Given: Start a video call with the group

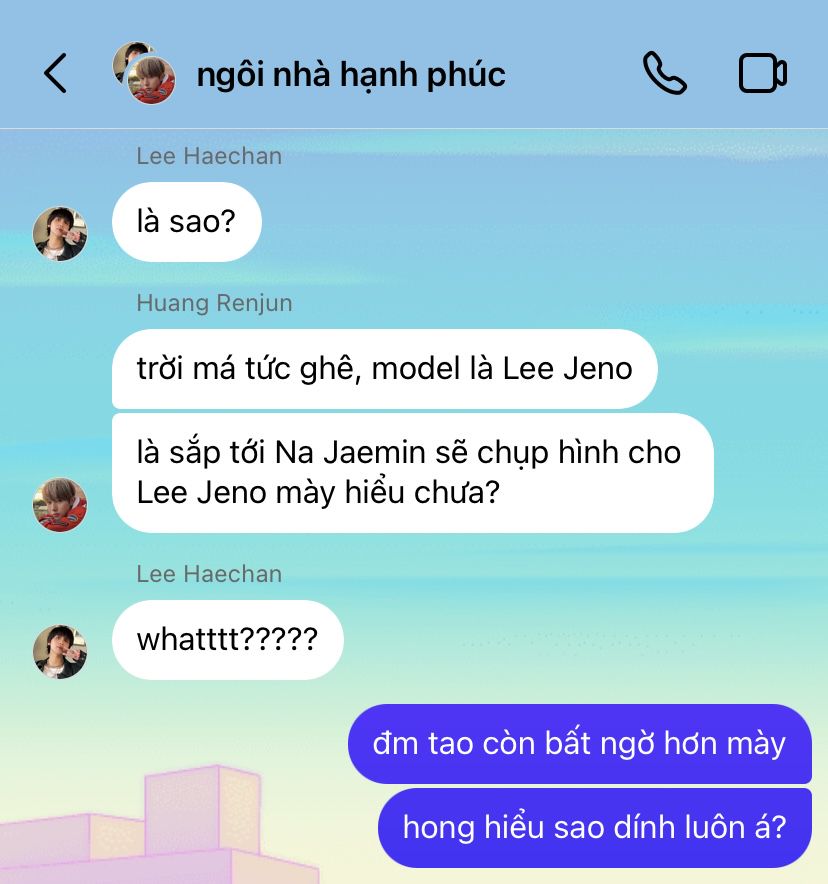Looking at the screenshot, I should click(x=762, y=74).
